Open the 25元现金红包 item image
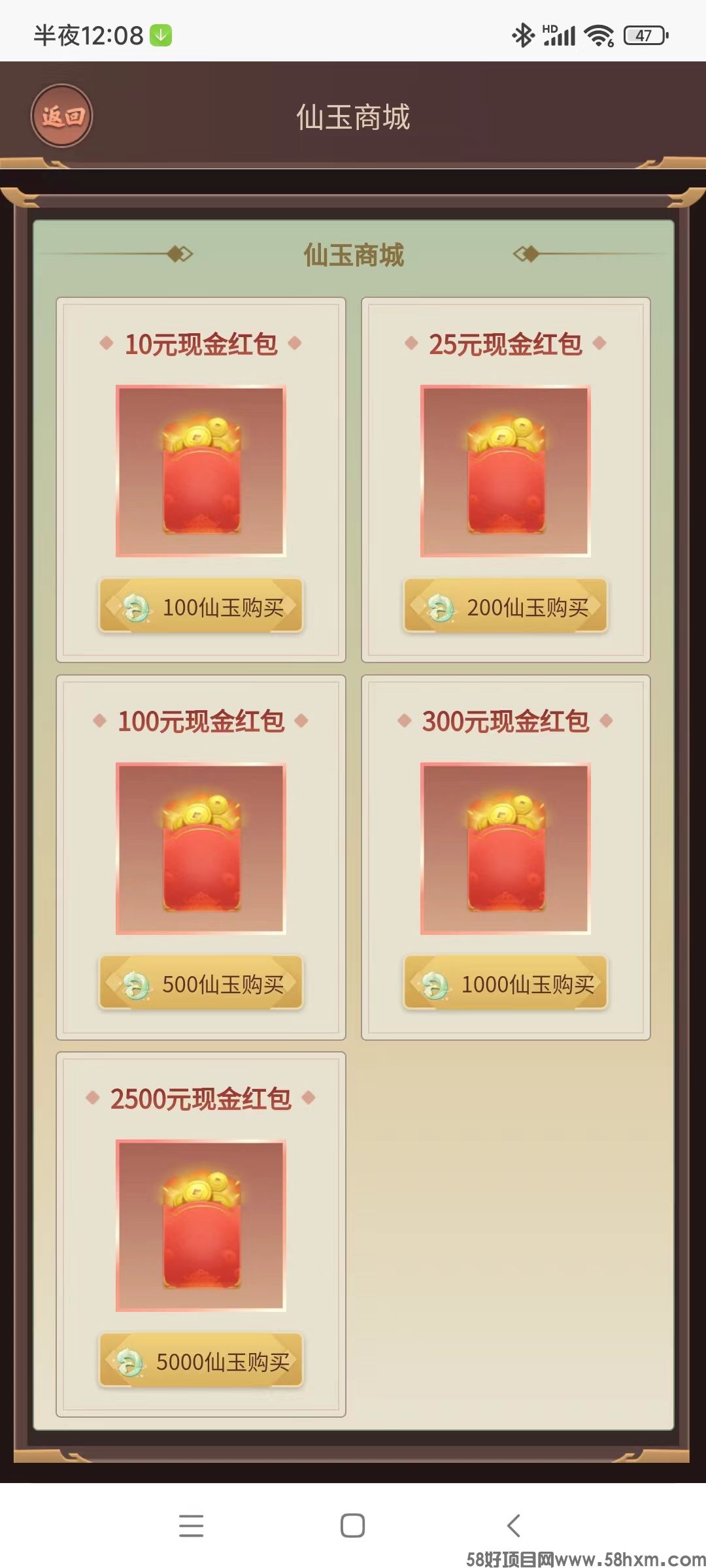Screen dimensions: 706x1568 click(x=506, y=471)
